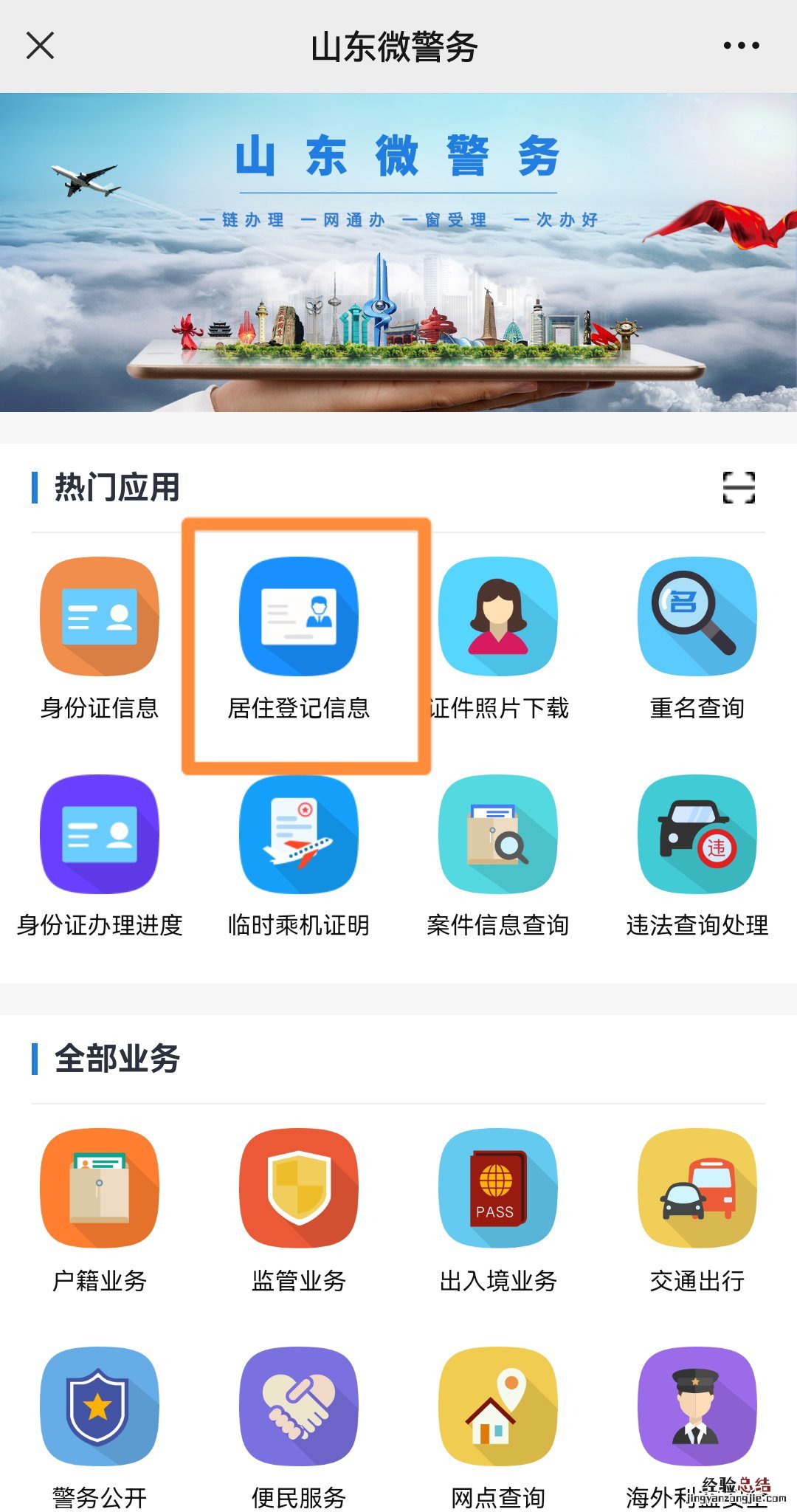Open 出入境业务
Viewport: 797px width, 1512px height.
[498, 1189]
